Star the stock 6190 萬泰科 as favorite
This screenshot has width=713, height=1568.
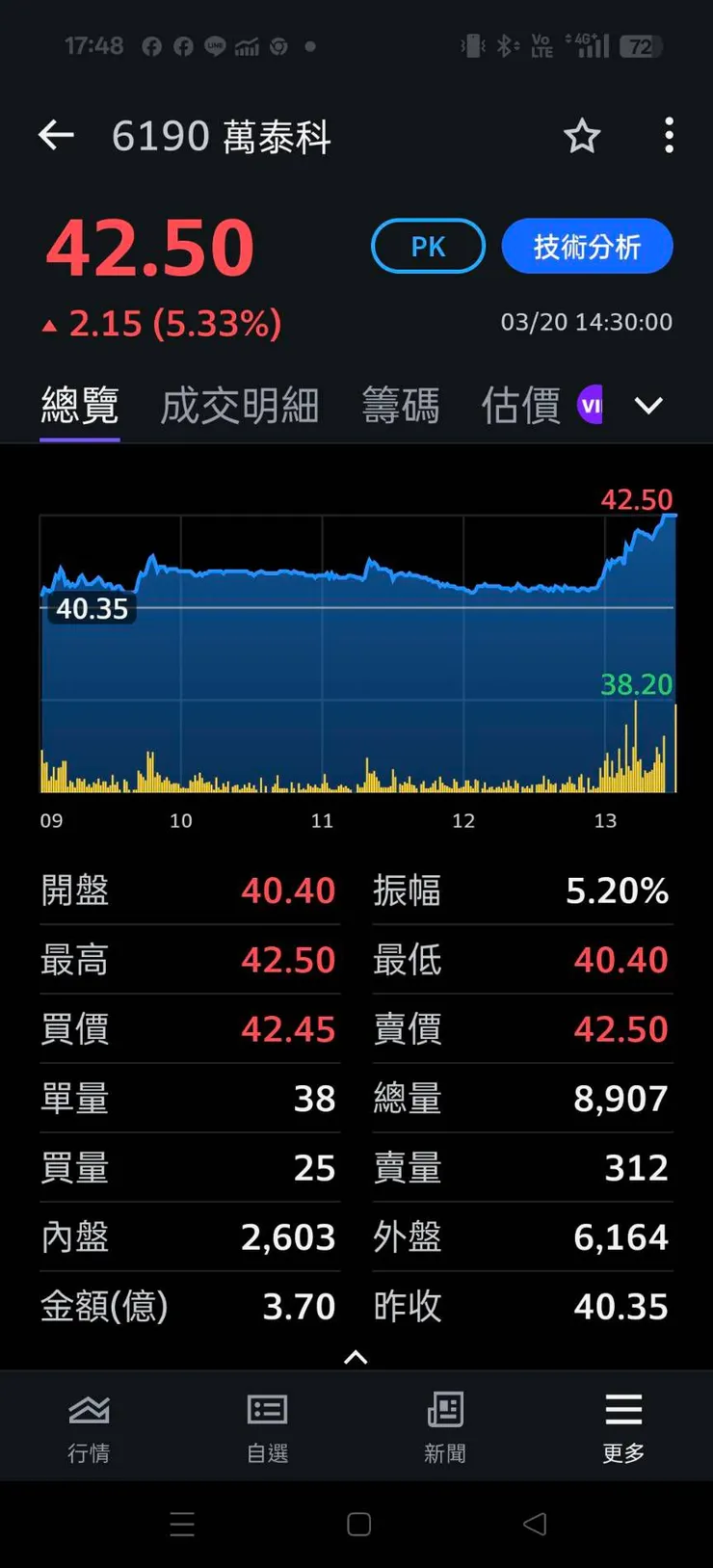pos(582,137)
